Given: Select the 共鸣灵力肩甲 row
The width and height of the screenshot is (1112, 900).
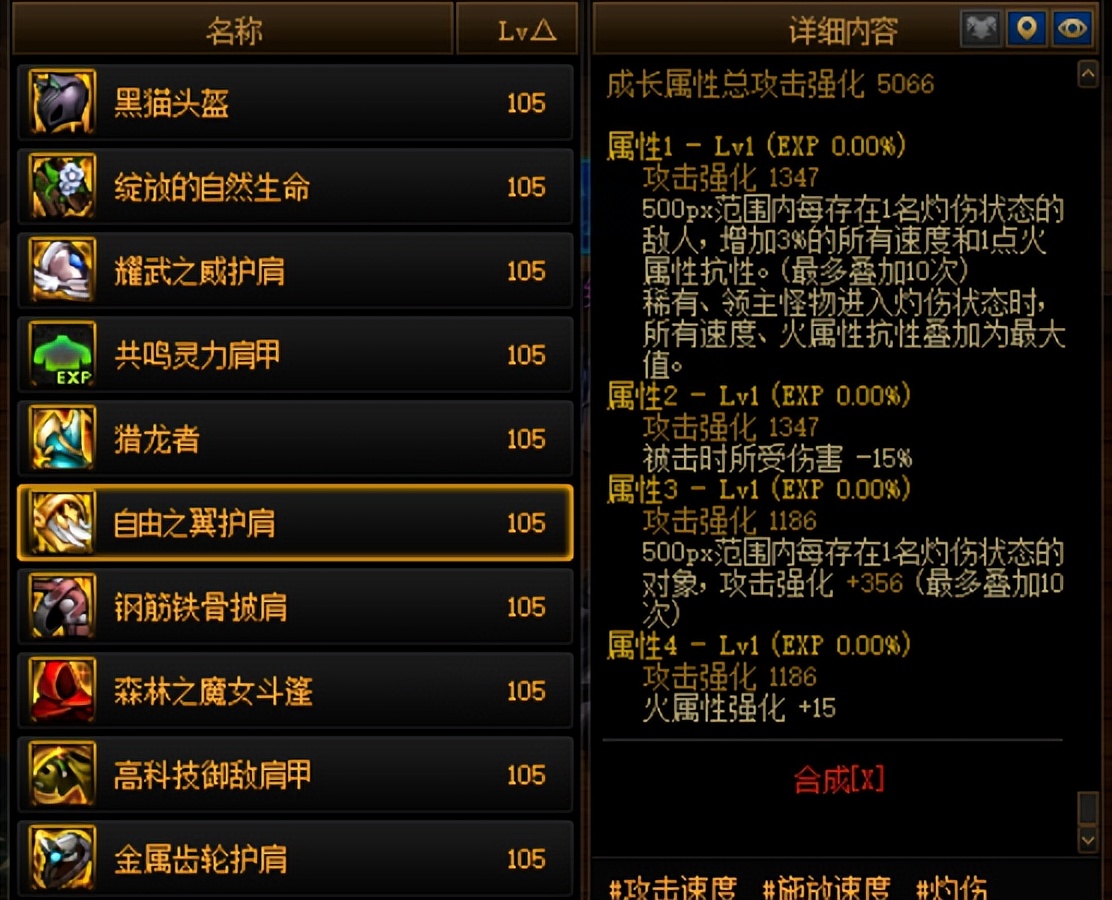Looking at the screenshot, I should [x=295, y=355].
